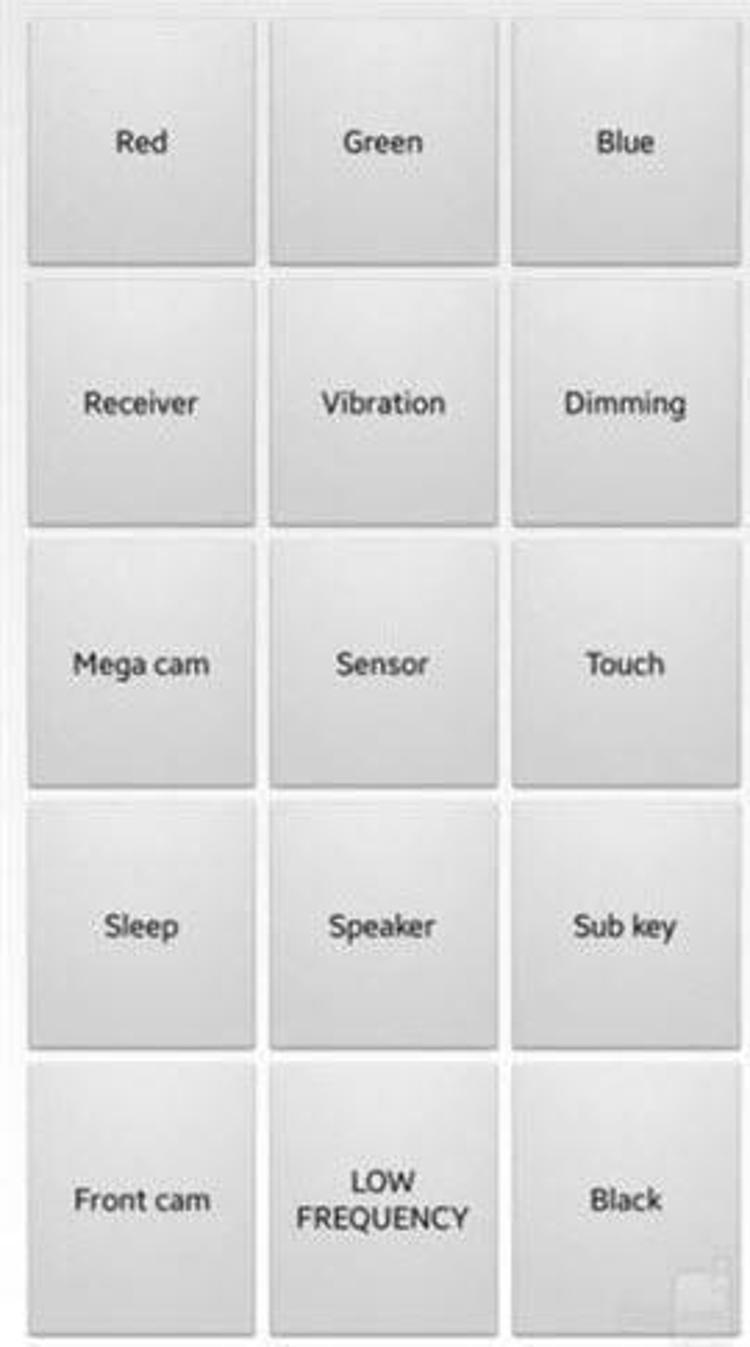Start the Receiver test
Screen dimensions: 750x1347
(141, 403)
